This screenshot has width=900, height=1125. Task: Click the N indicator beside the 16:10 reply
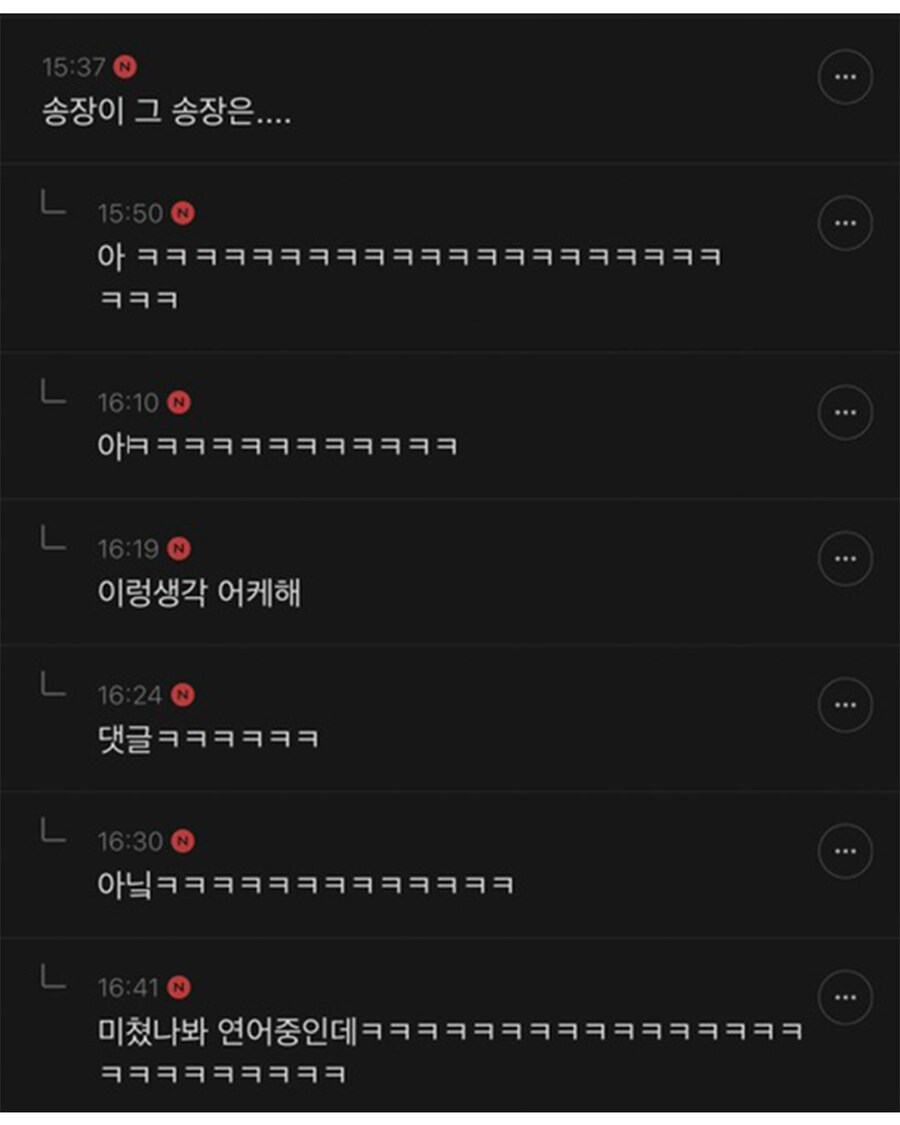pos(177,403)
